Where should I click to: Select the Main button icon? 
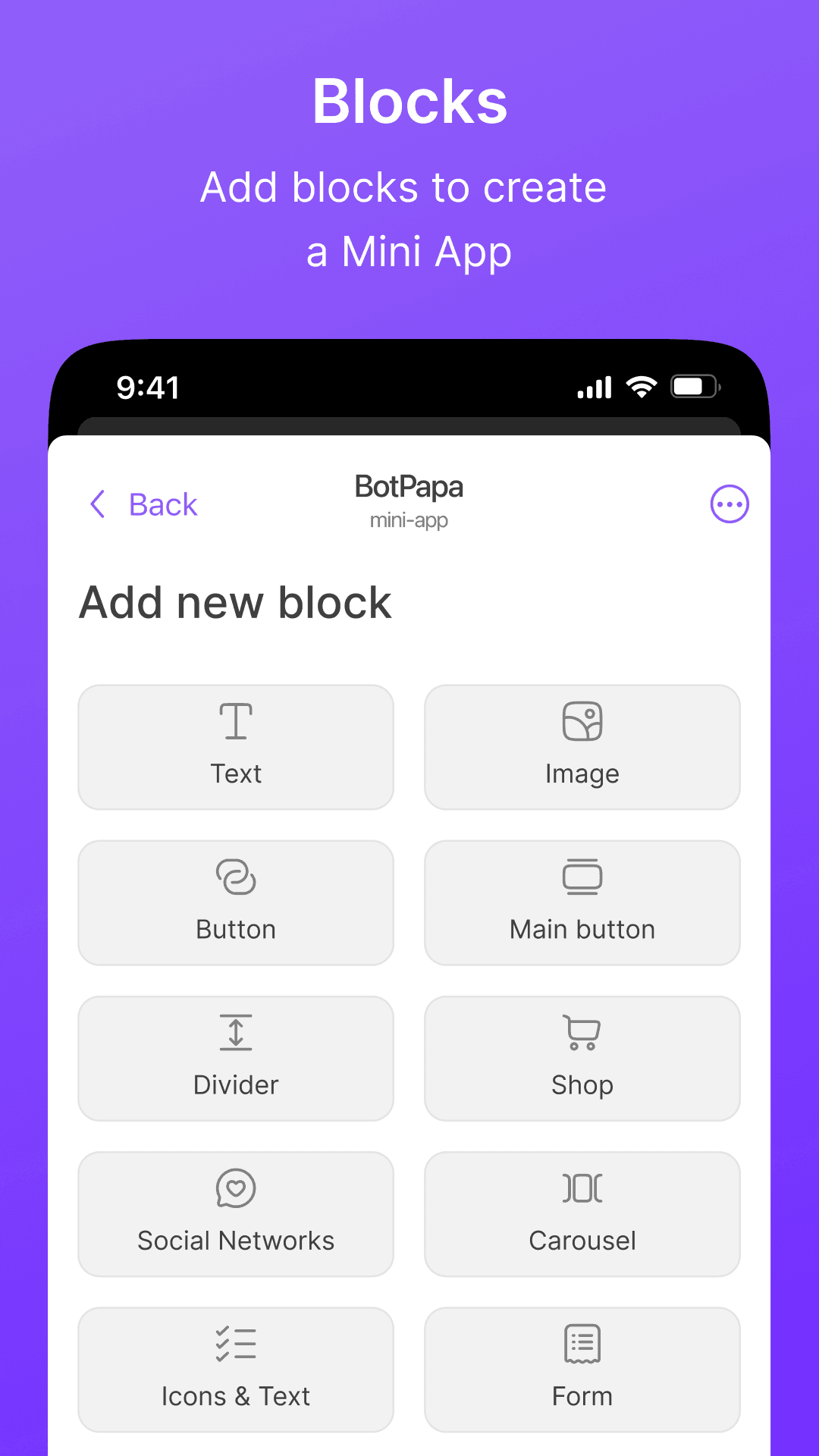pos(582,877)
